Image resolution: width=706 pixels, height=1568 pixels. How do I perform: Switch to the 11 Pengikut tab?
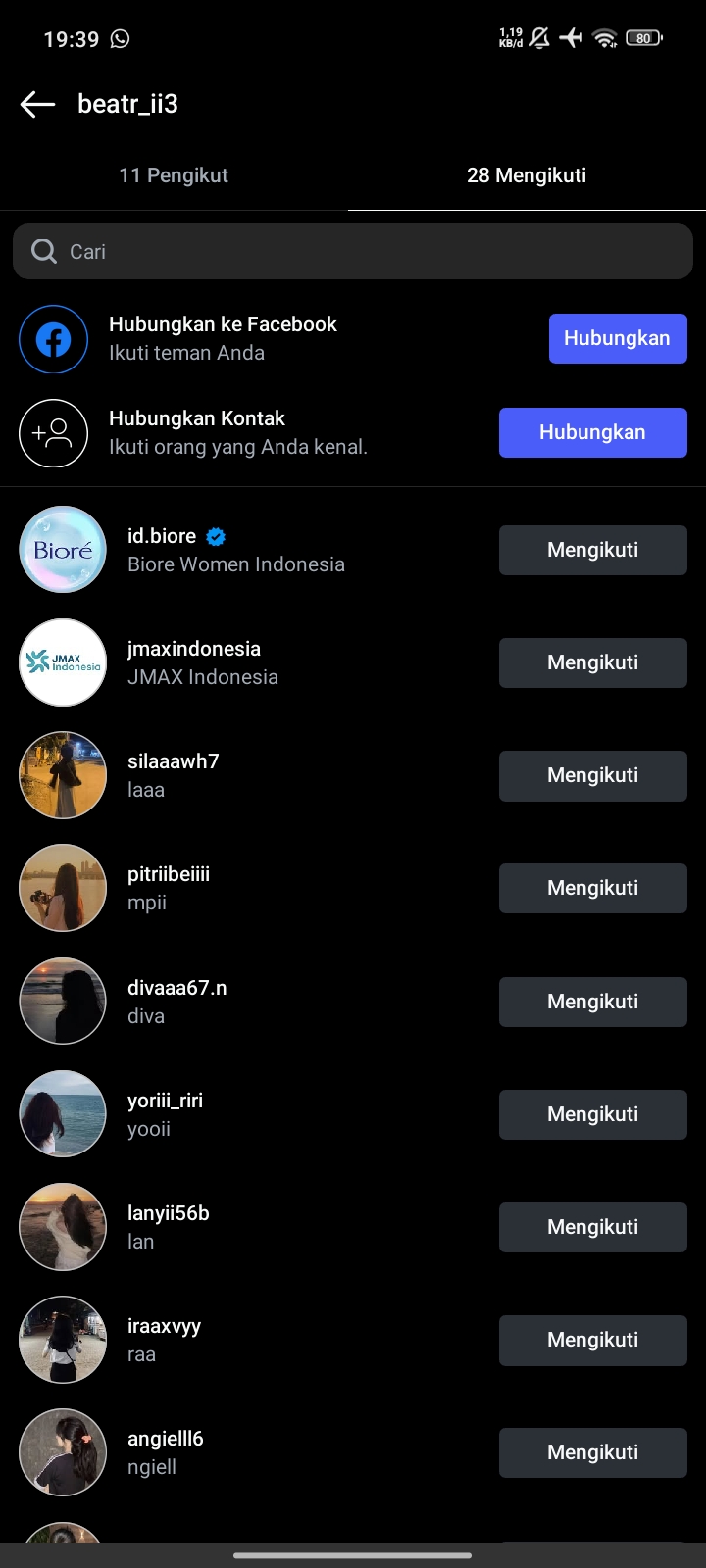[174, 175]
